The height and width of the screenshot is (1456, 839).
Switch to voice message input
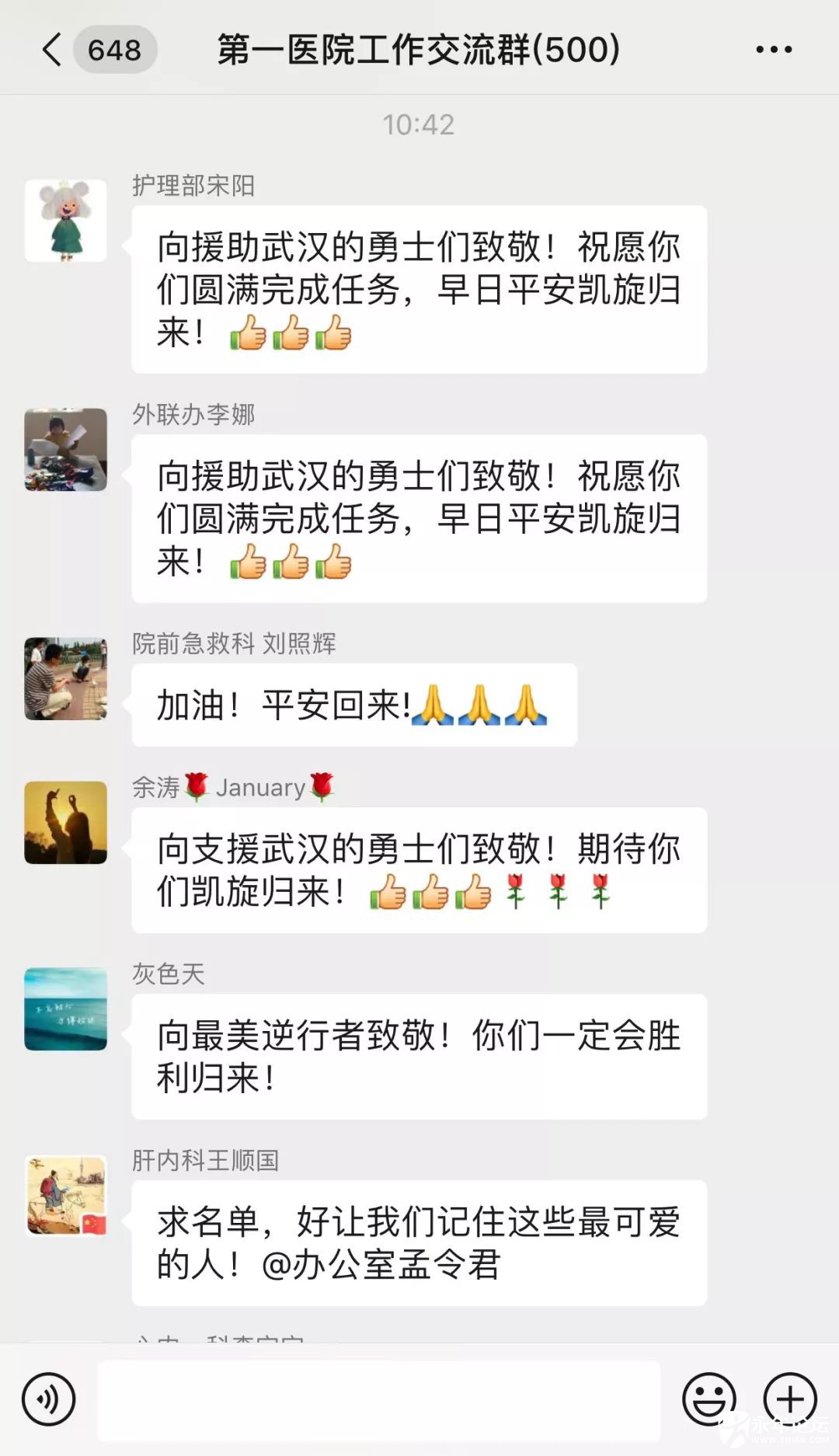(49, 1399)
